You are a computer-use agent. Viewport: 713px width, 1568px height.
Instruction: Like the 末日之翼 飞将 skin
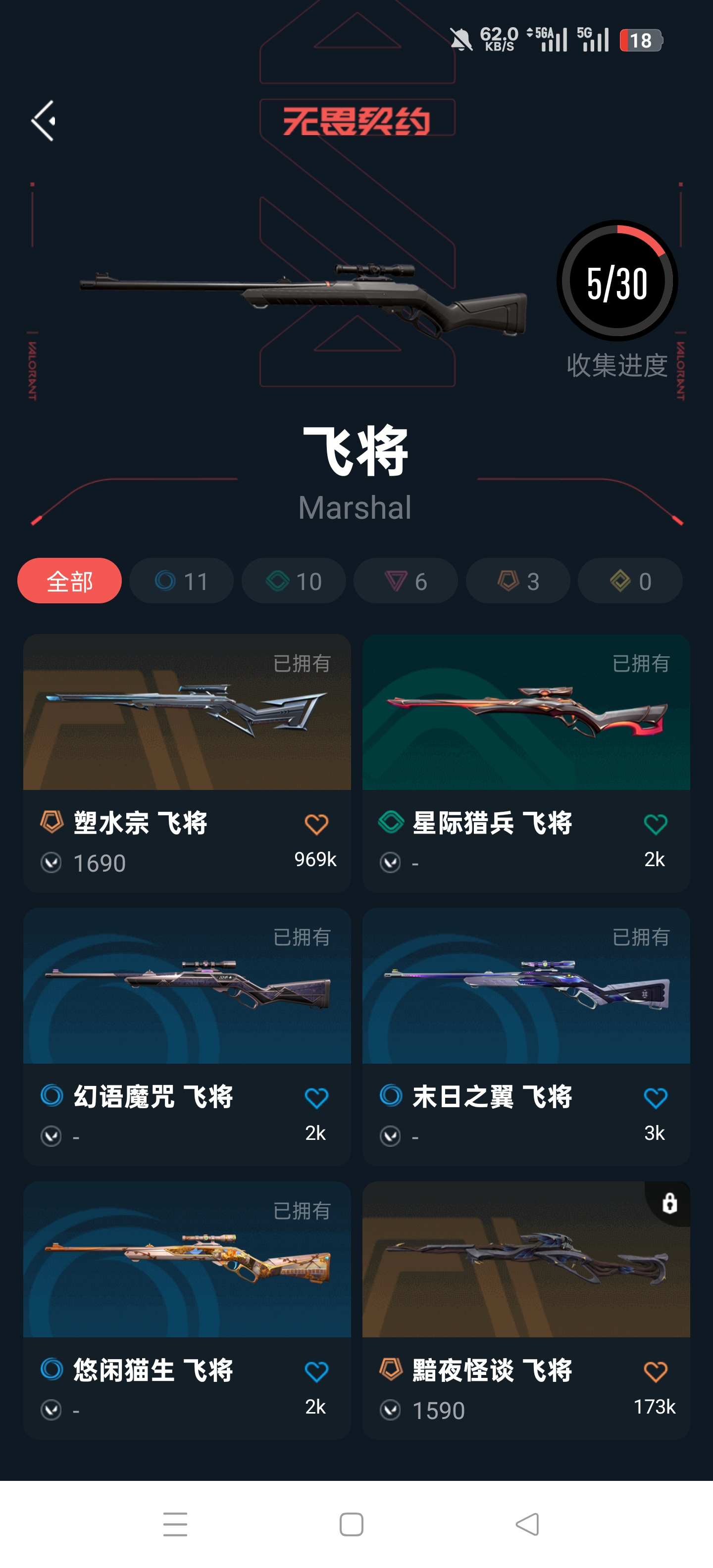pyautogui.click(x=655, y=1099)
